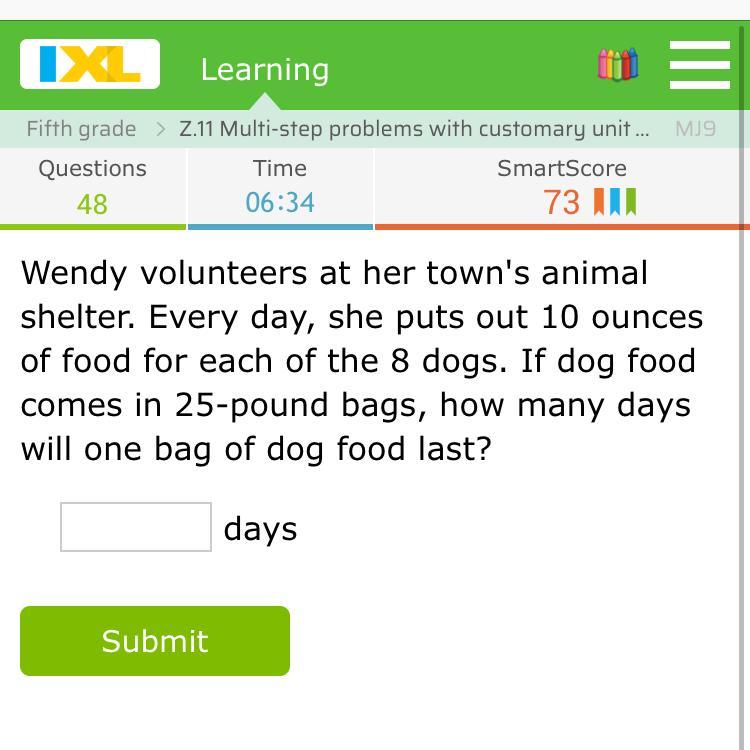
Task: Tap the days answer field
Action: [x=136, y=527]
